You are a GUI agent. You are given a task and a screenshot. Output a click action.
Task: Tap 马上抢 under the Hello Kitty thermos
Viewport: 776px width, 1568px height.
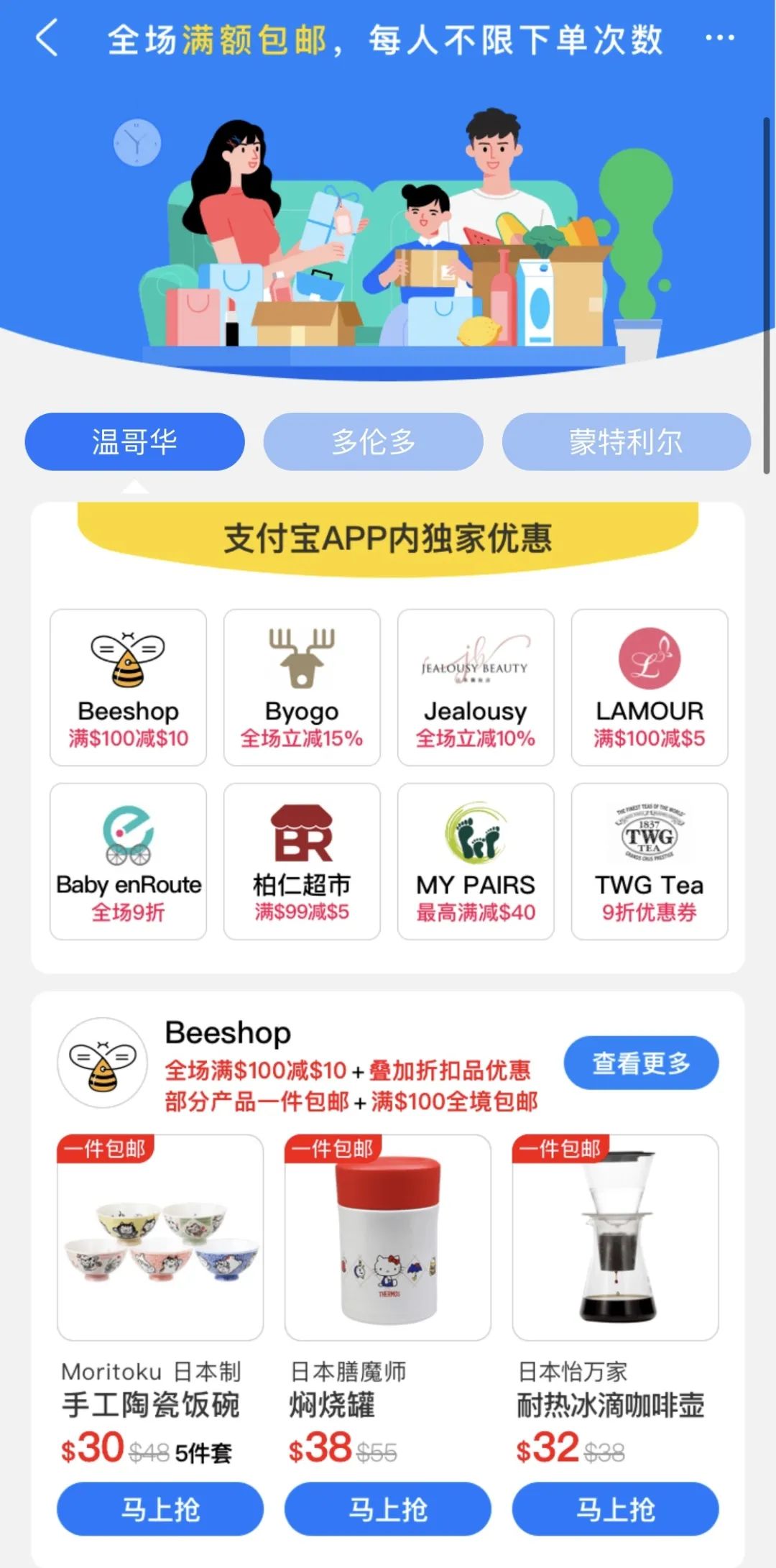click(x=387, y=1509)
